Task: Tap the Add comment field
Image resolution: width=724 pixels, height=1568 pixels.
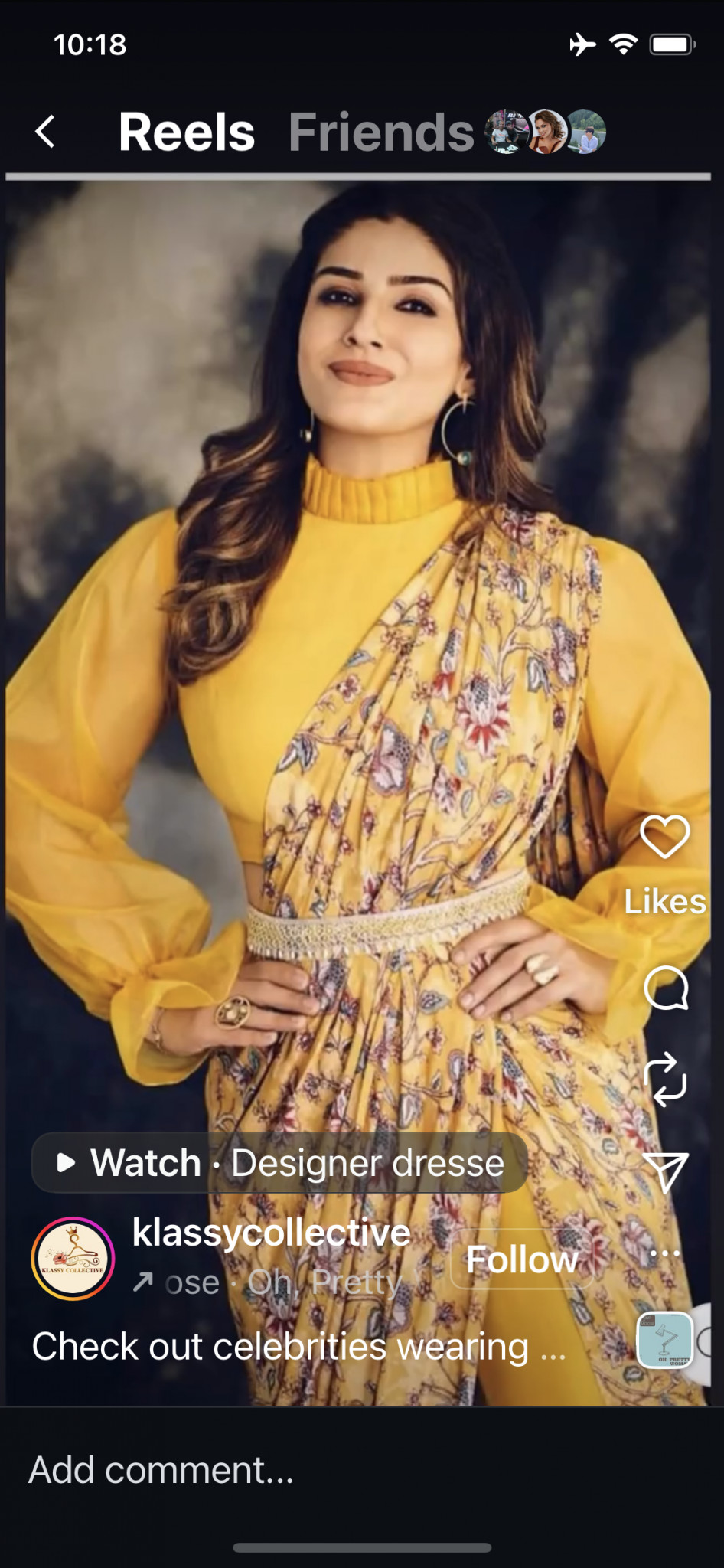Action: pos(306,1470)
